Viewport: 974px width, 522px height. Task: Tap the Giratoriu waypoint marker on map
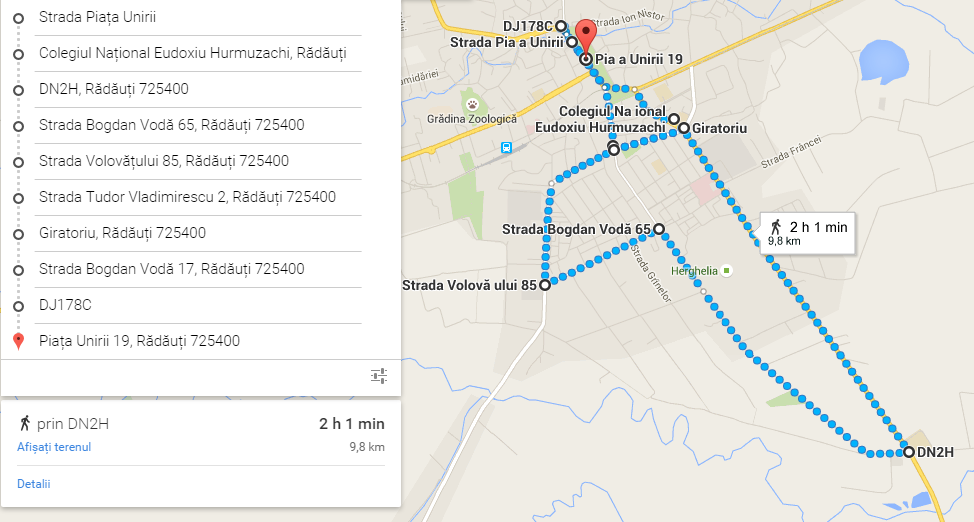[684, 128]
